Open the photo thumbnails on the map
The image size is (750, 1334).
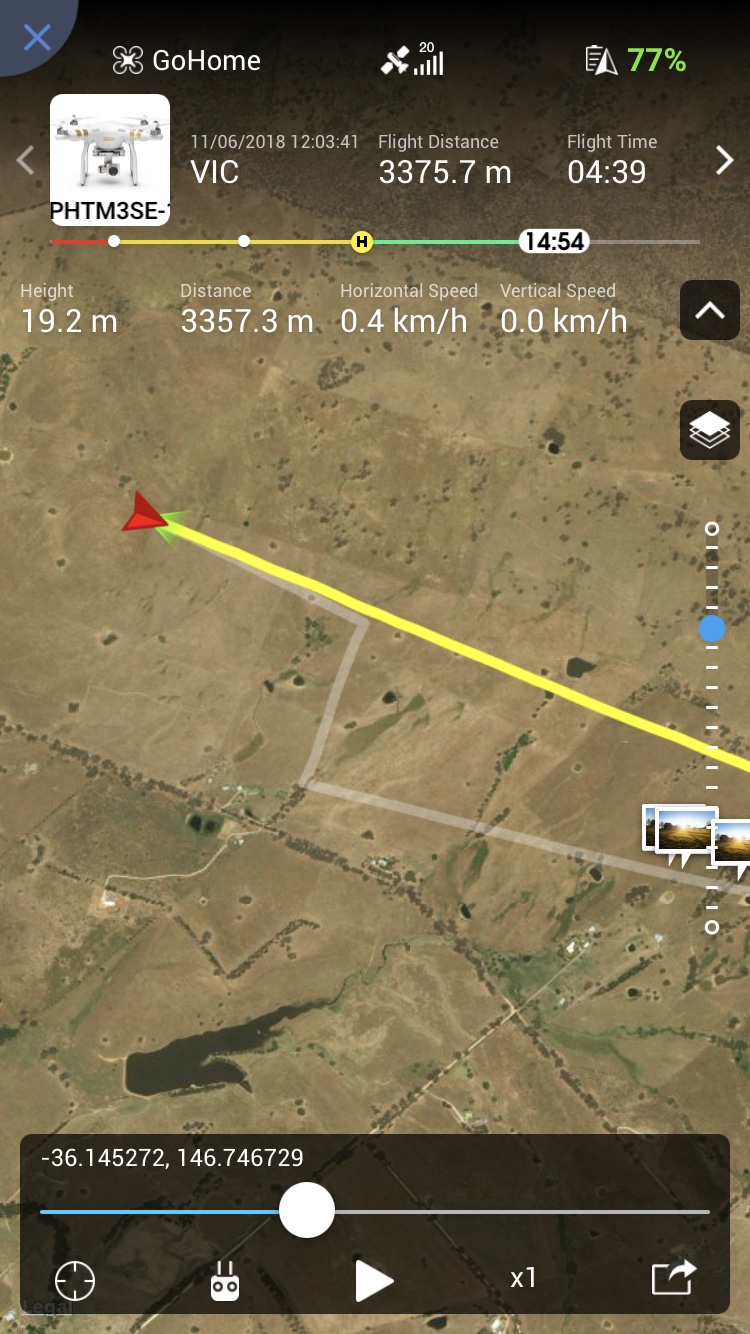696,836
